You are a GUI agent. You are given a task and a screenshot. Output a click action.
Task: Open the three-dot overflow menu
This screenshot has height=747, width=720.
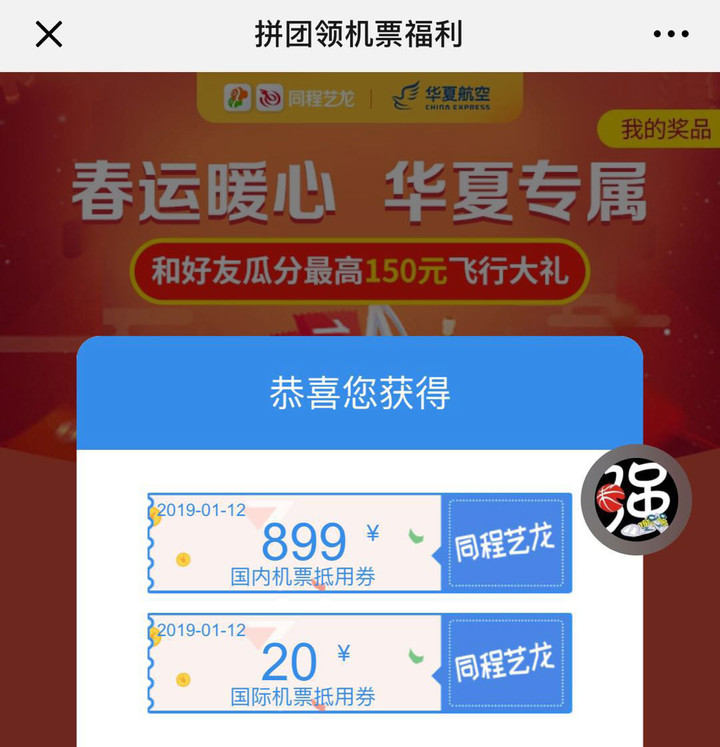pos(670,35)
